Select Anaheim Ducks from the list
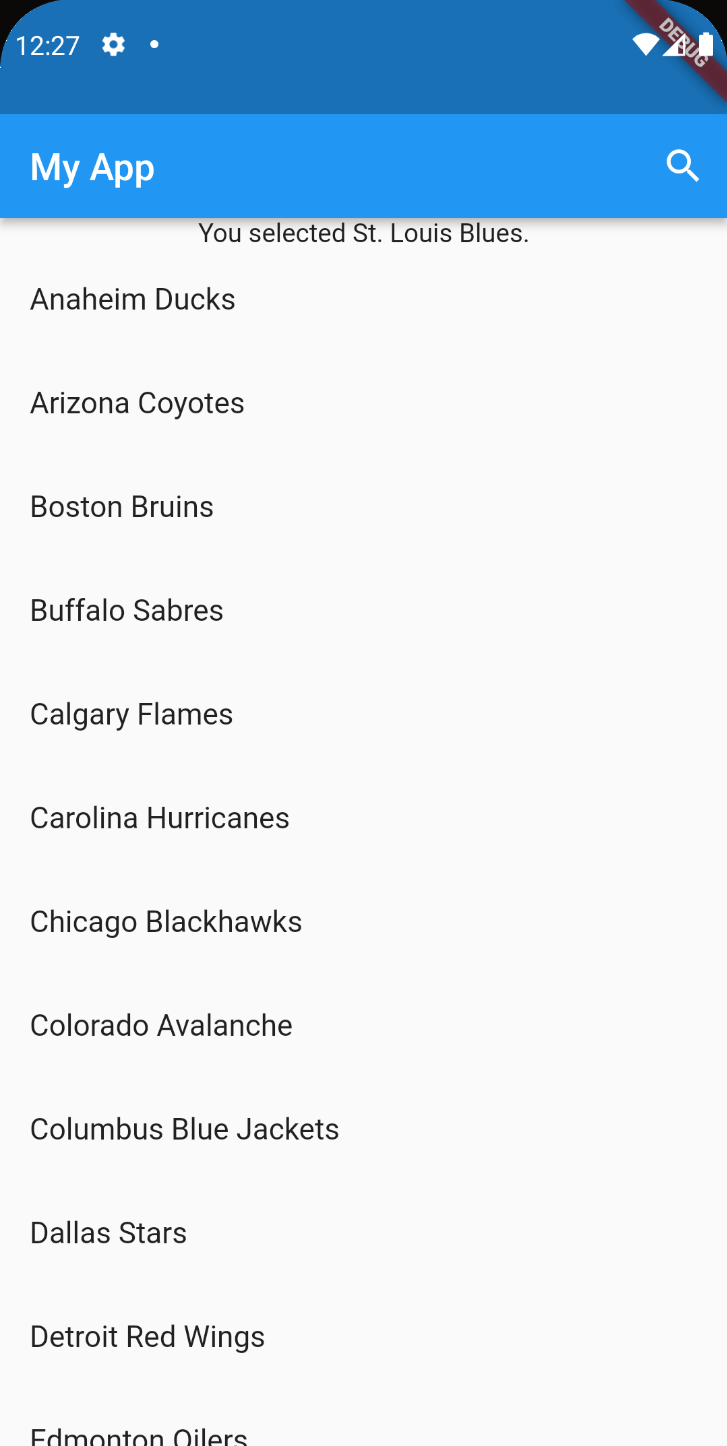727x1446 pixels. click(133, 300)
